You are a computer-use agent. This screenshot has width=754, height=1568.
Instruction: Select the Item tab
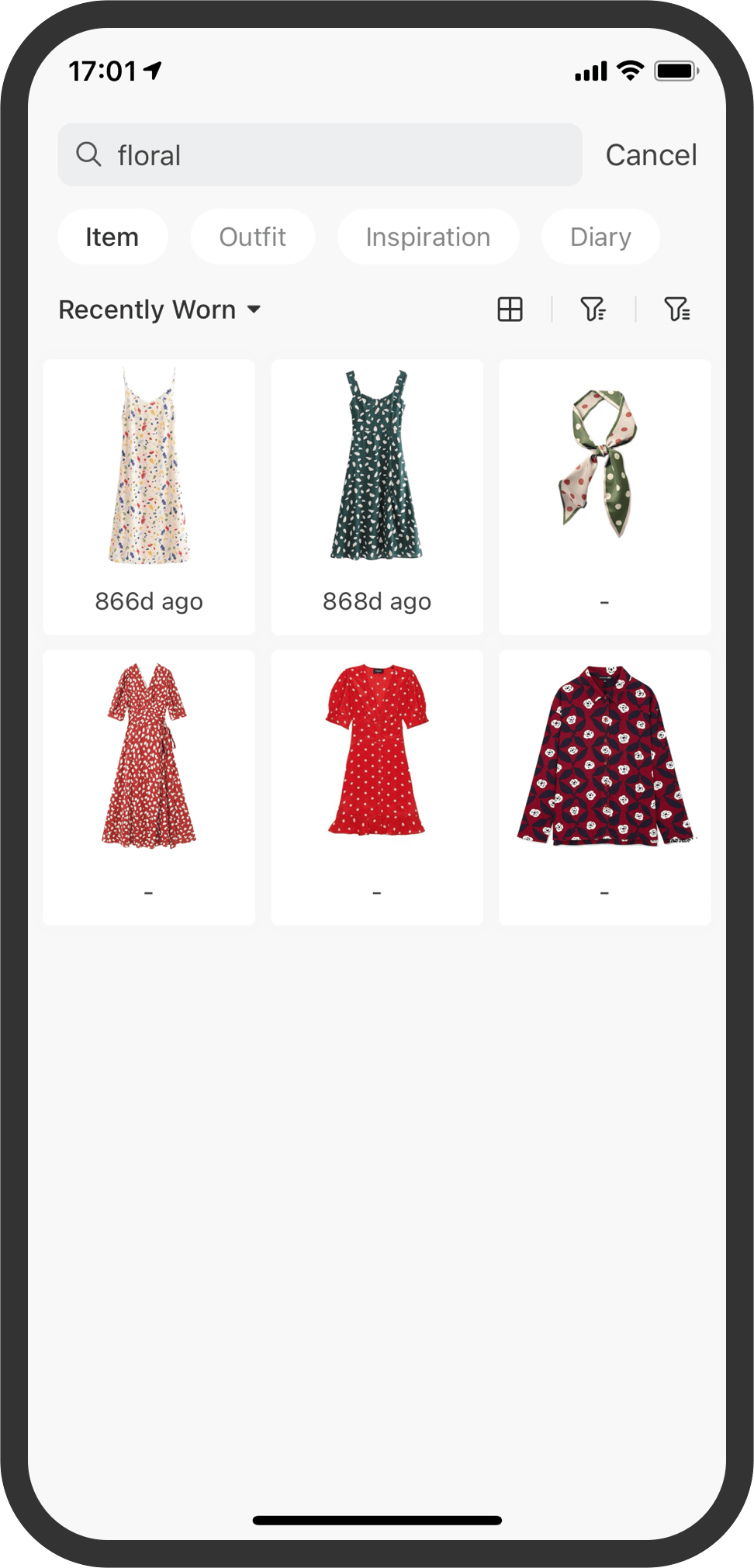(112, 237)
